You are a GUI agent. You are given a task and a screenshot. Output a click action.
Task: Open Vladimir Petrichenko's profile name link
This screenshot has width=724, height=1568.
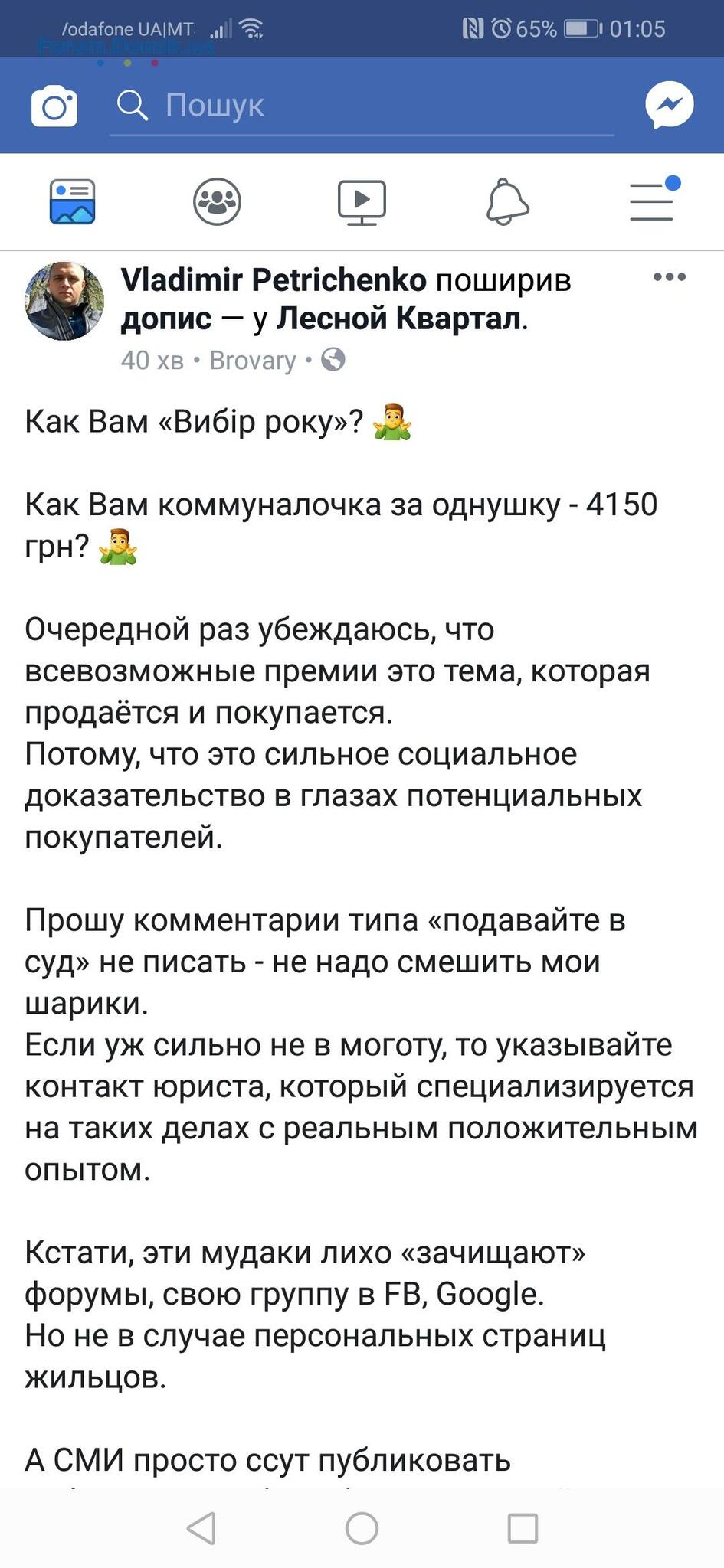point(273,280)
